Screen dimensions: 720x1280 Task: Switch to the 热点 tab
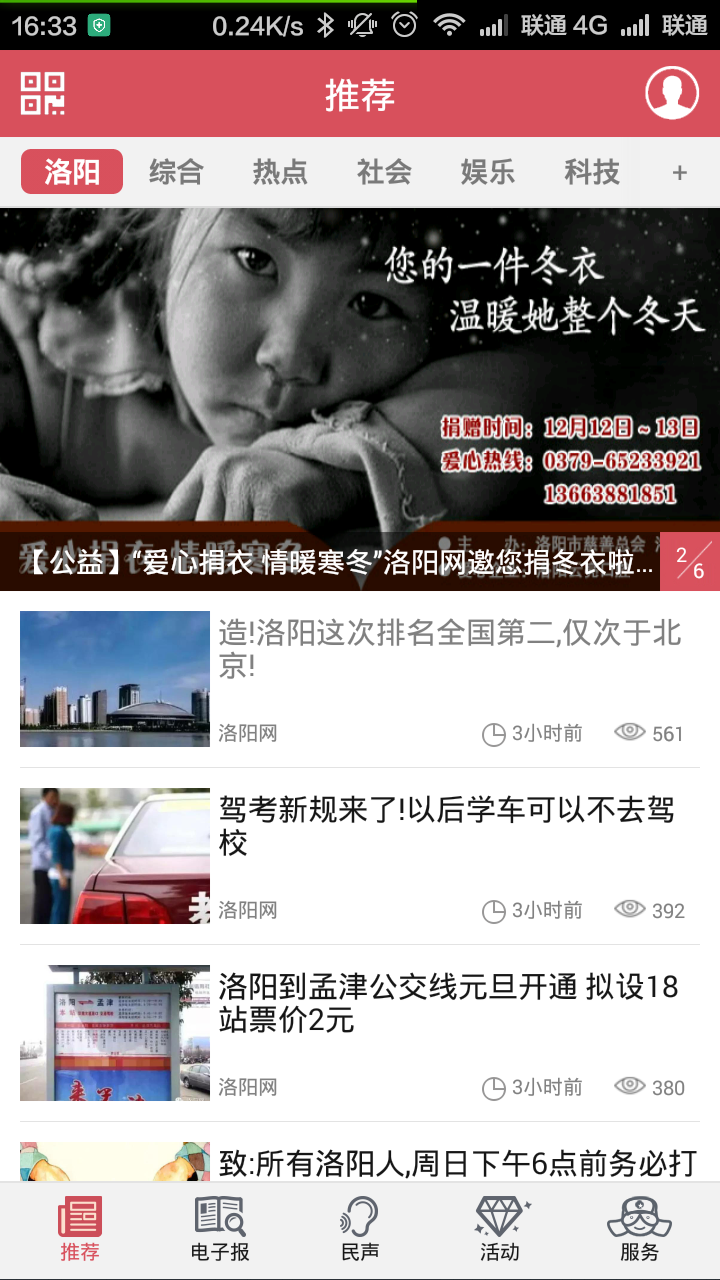coord(280,172)
